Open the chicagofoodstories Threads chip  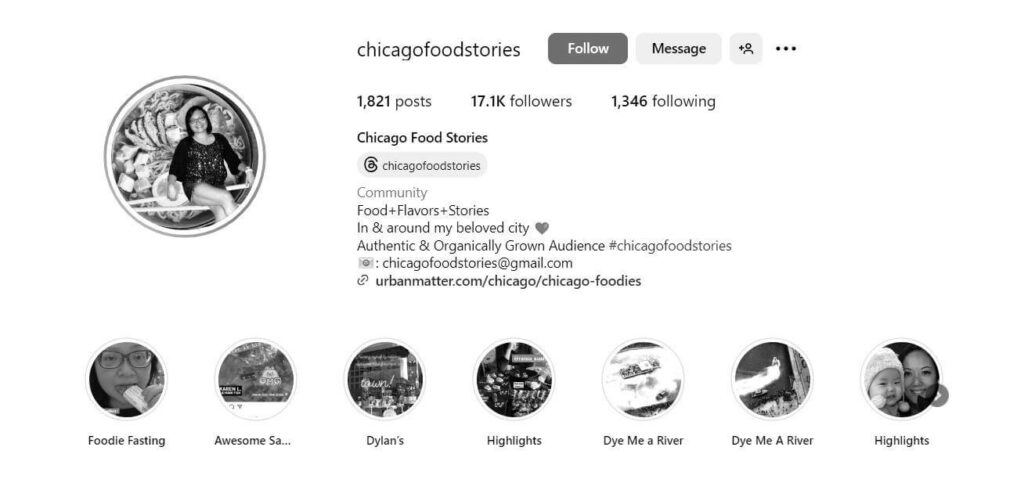tap(422, 165)
